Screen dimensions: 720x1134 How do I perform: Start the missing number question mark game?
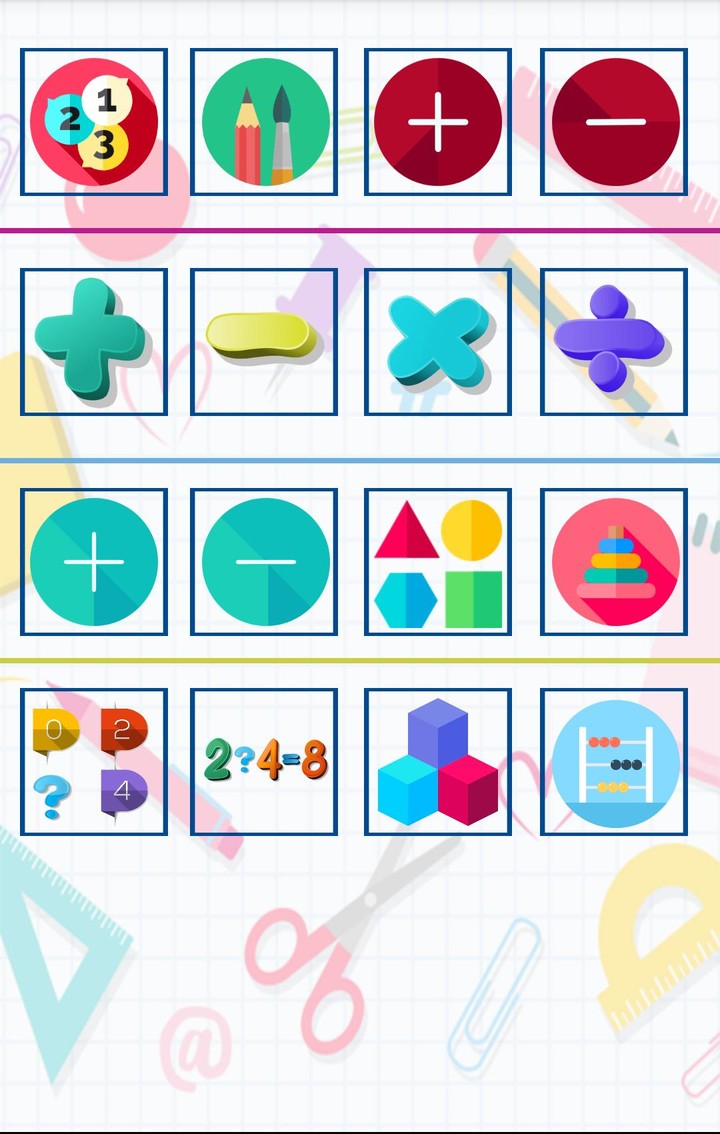pyautogui.click(x=94, y=760)
